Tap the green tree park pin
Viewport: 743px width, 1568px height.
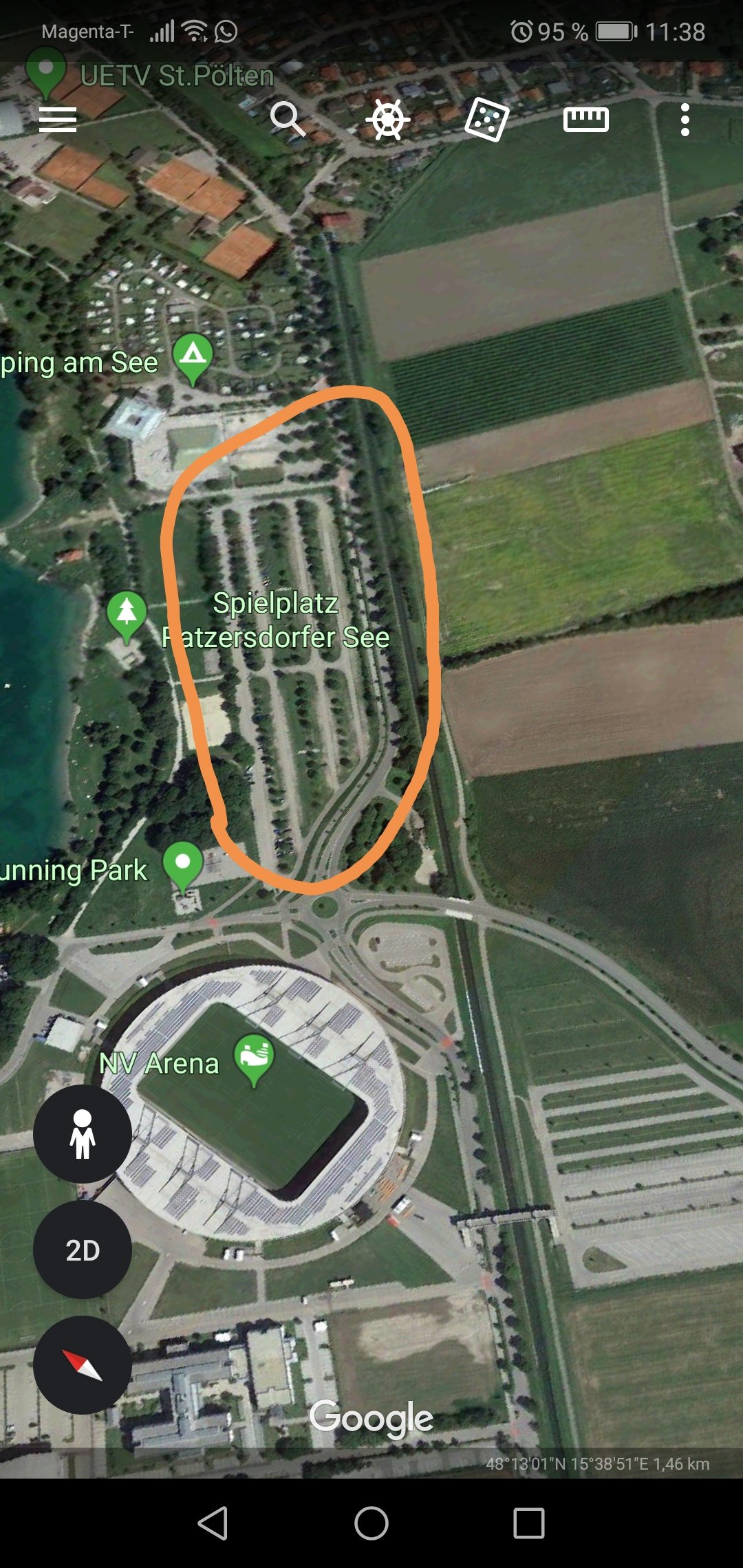click(x=127, y=616)
